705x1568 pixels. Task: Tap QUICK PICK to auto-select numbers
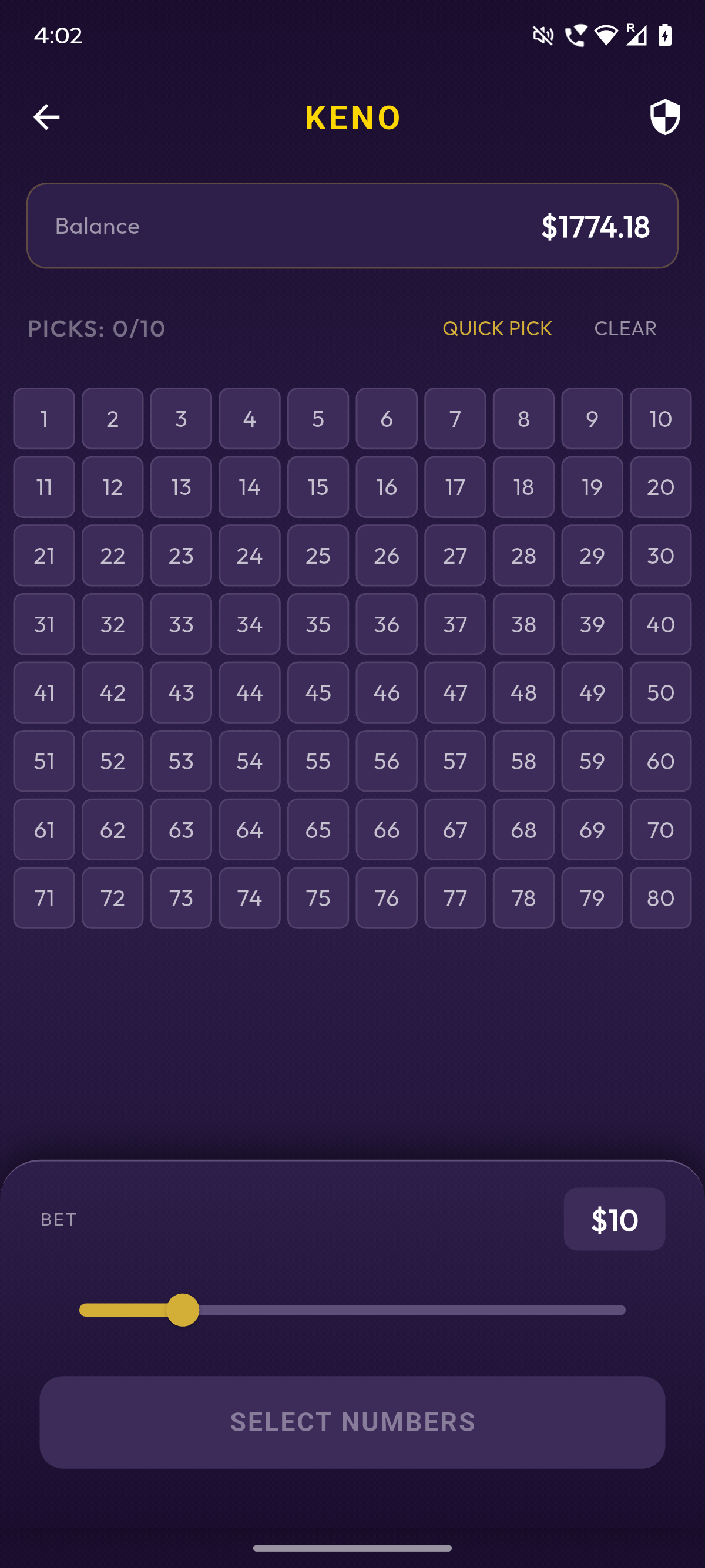pyautogui.click(x=498, y=328)
